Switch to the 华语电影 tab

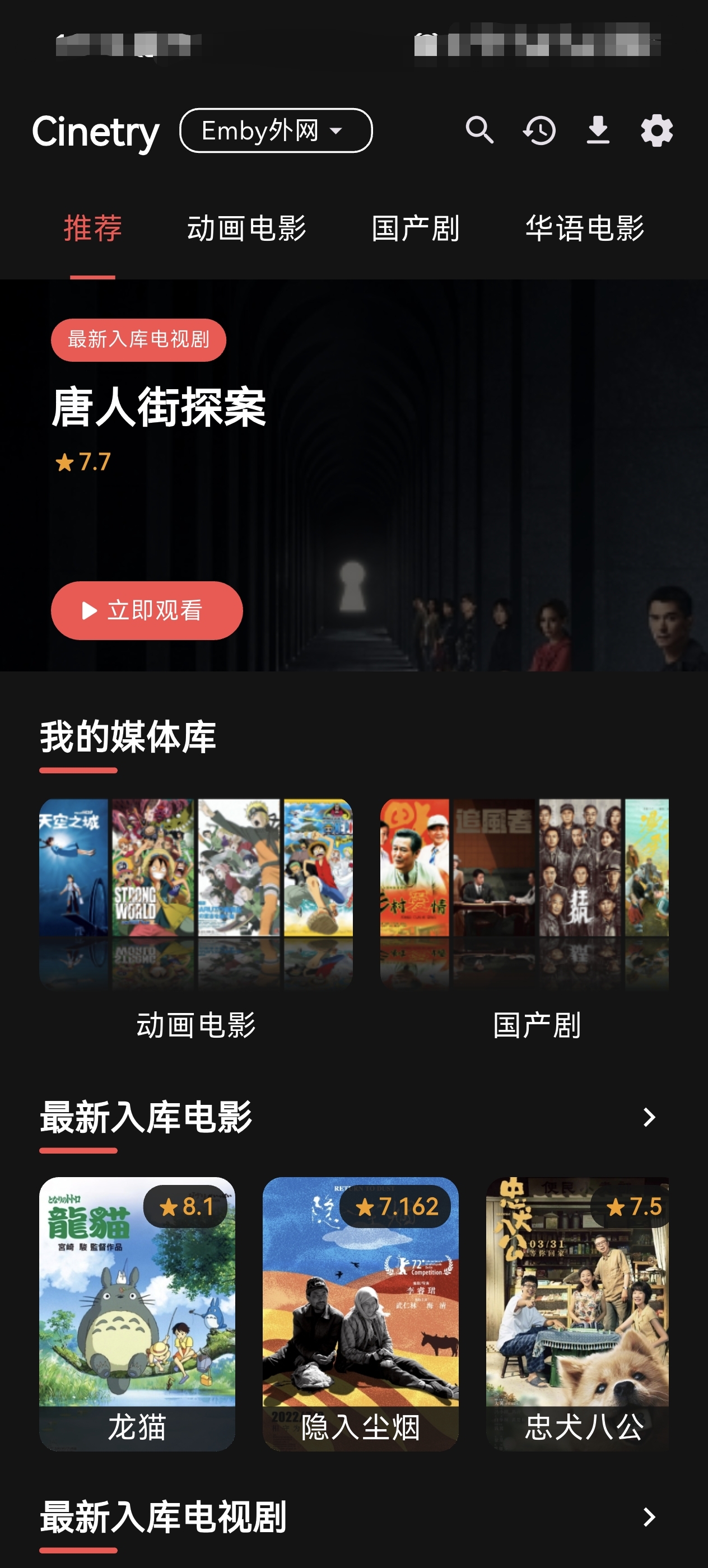click(x=584, y=229)
